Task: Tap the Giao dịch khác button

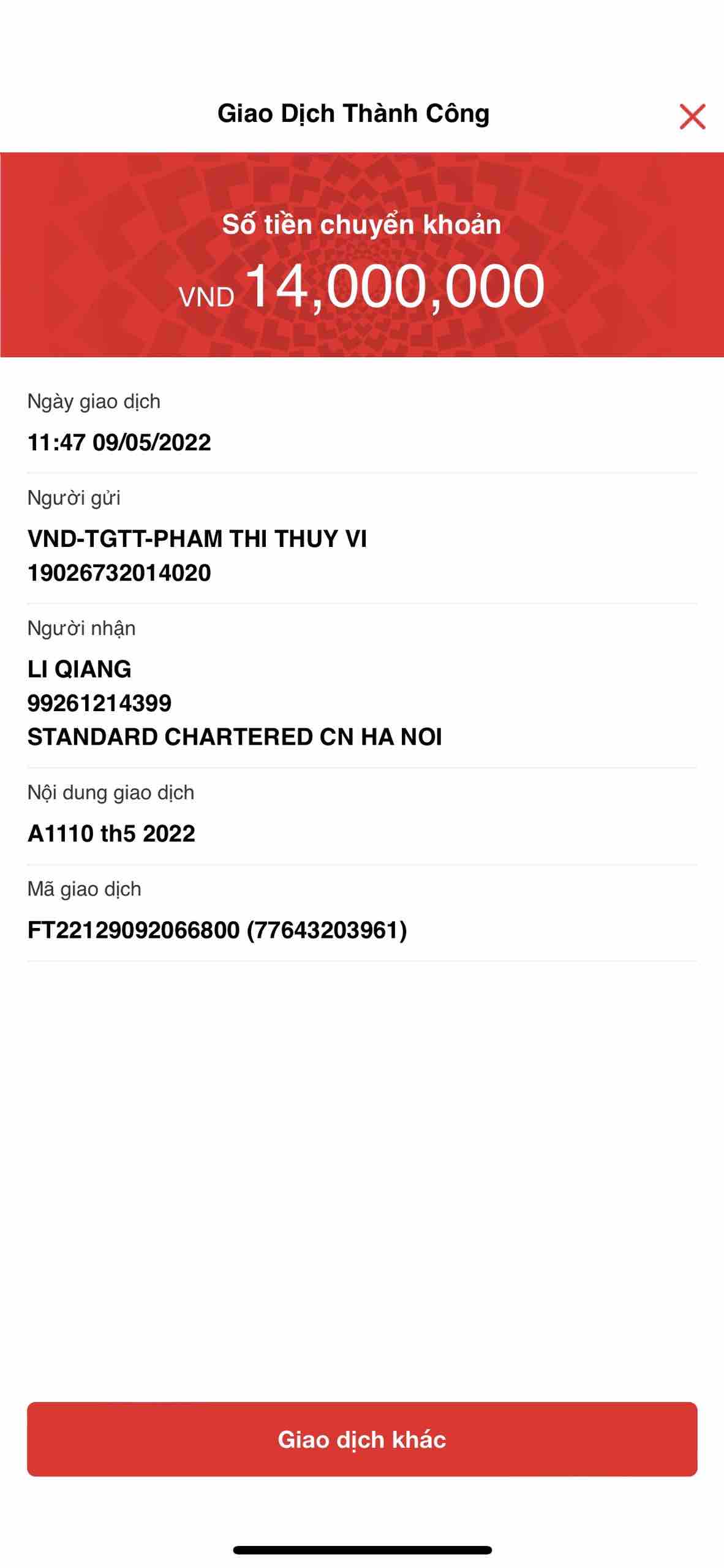Action: [x=362, y=1439]
